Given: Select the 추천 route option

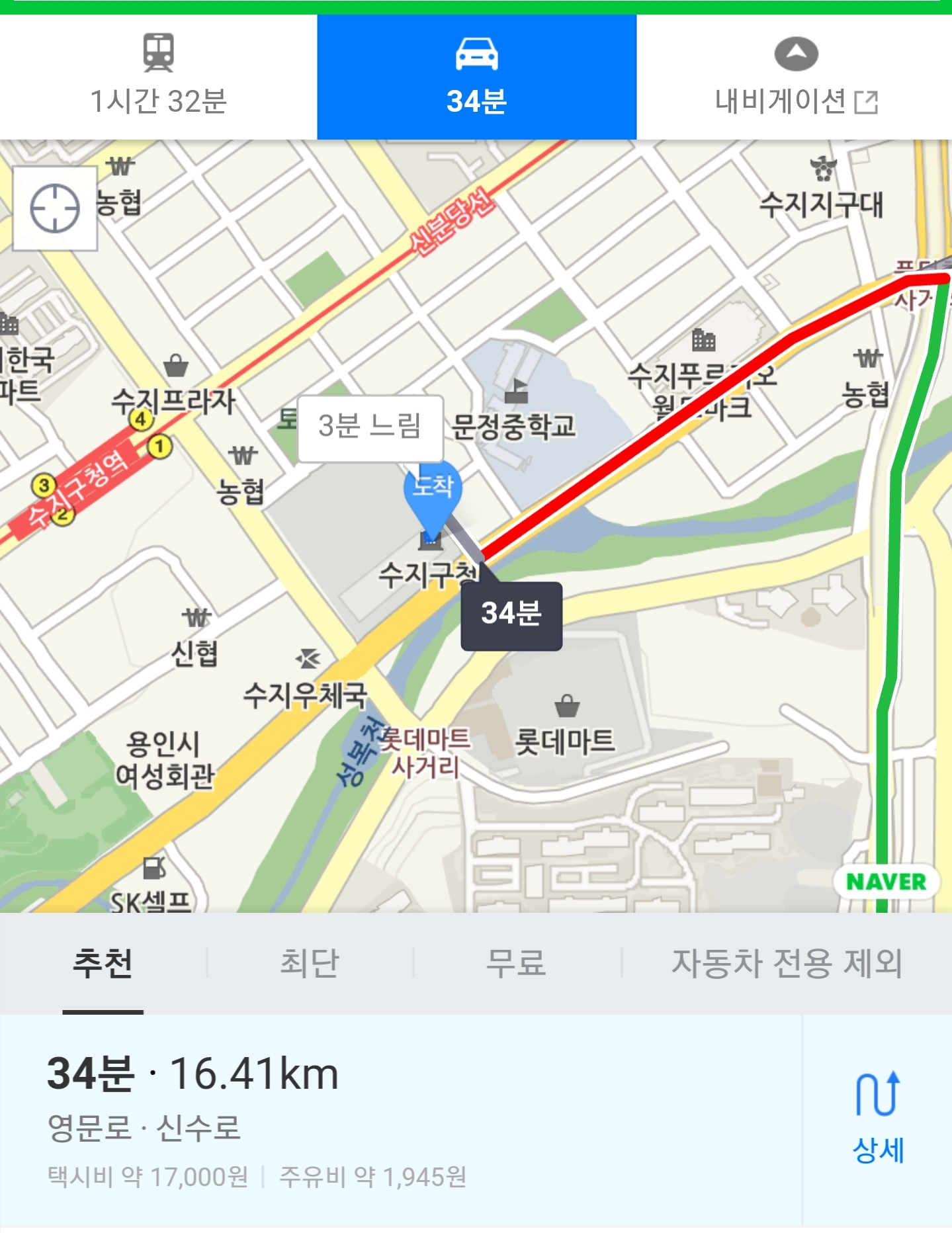Looking at the screenshot, I should point(103,962).
